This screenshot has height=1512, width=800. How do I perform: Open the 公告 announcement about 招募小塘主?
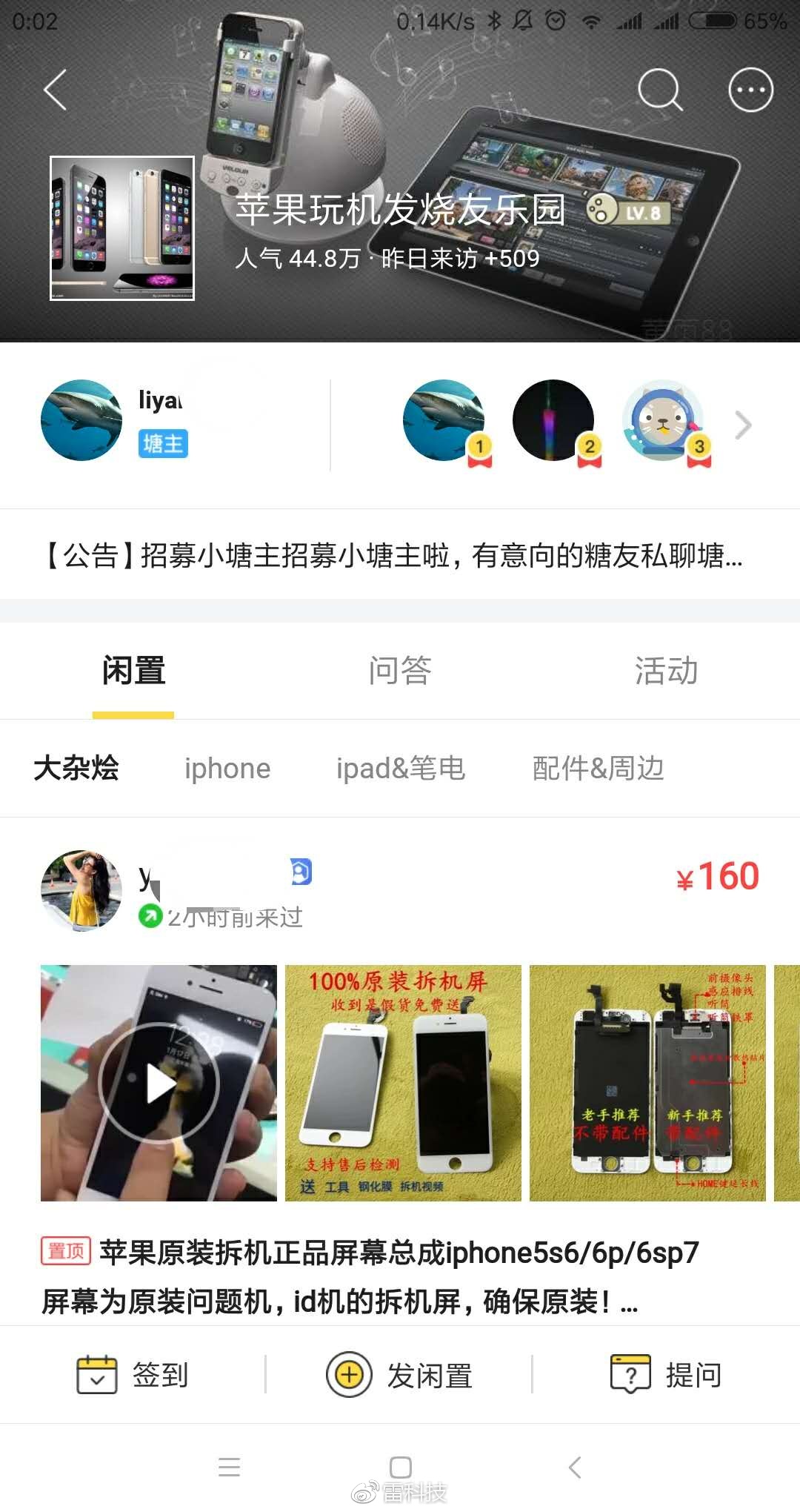tap(393, 555)
